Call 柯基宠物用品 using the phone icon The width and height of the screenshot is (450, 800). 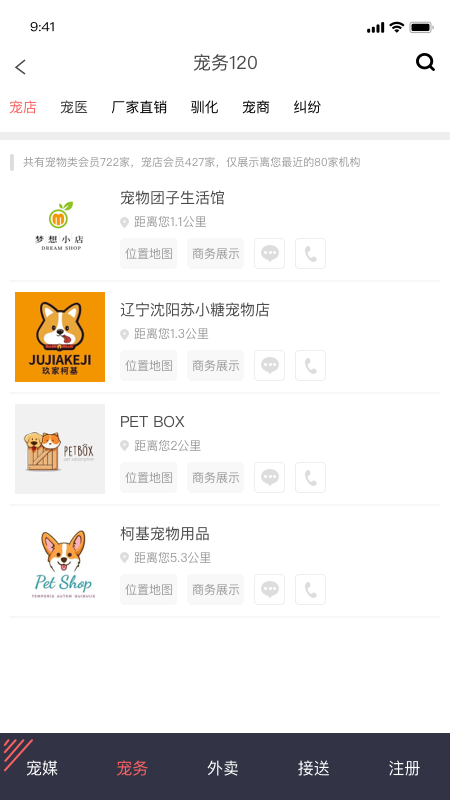[x=310, y=589]
